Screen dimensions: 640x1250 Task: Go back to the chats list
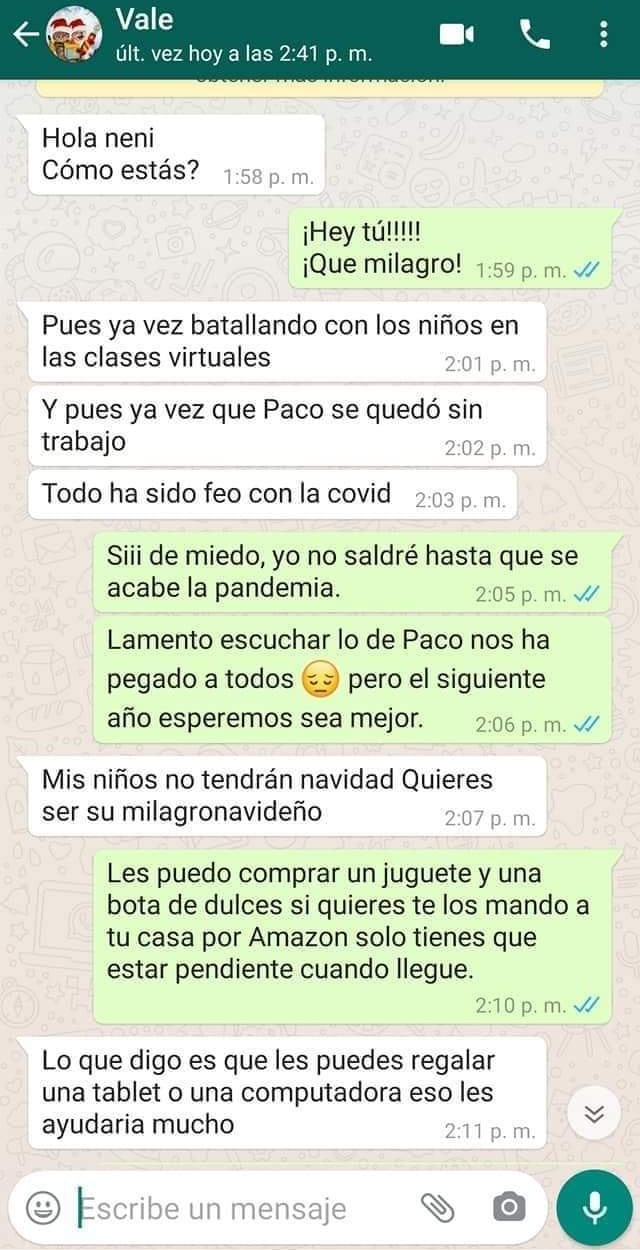coord(25,36)
